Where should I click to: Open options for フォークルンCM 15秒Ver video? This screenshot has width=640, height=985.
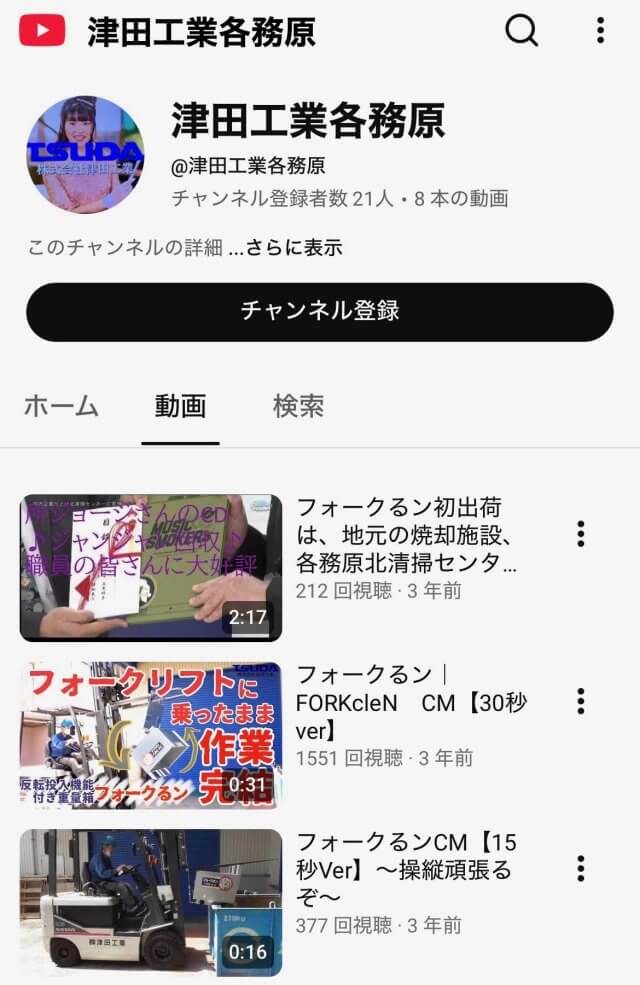pos(580,868)
